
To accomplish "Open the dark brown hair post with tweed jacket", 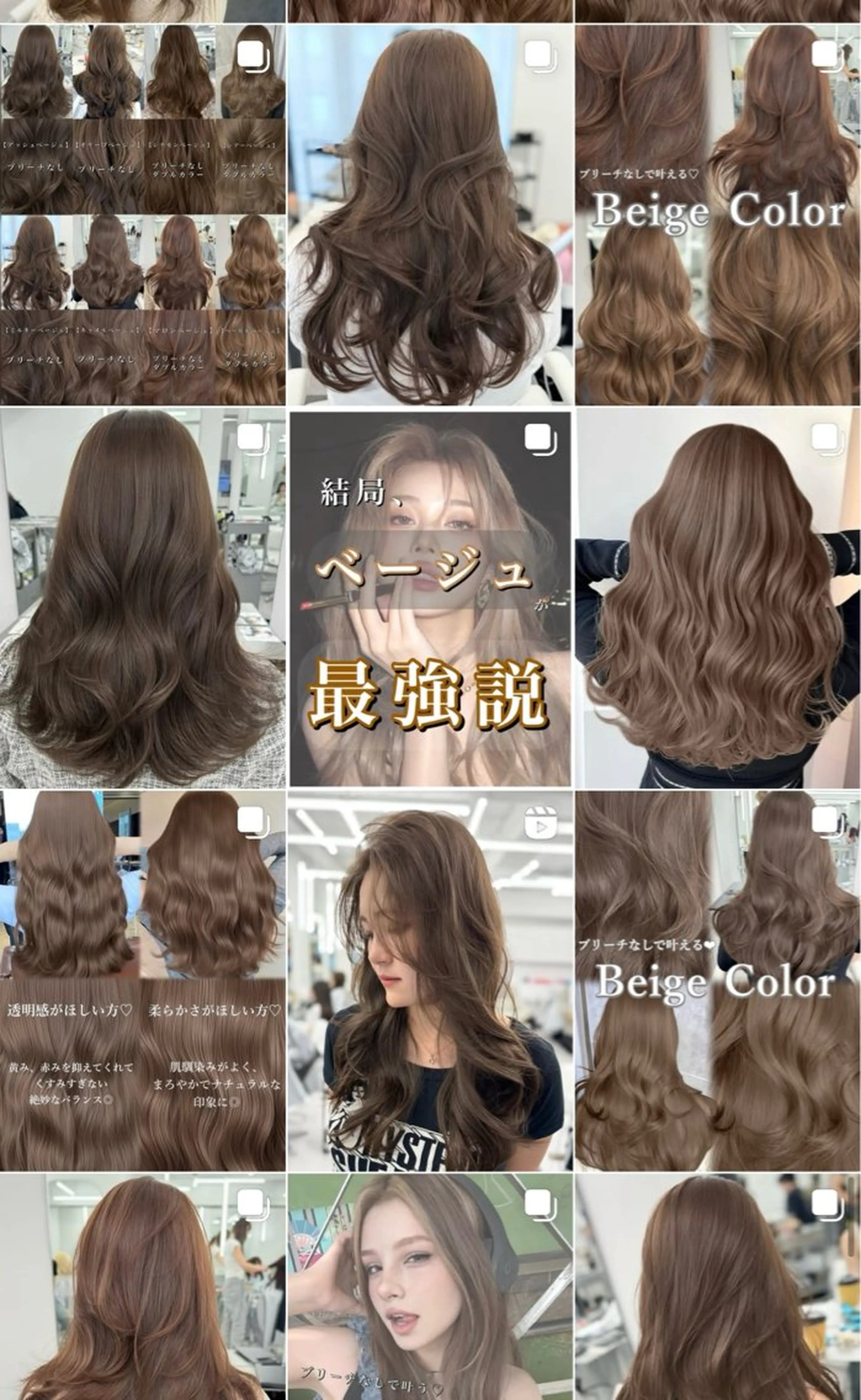I will click(x=142, y=598).
